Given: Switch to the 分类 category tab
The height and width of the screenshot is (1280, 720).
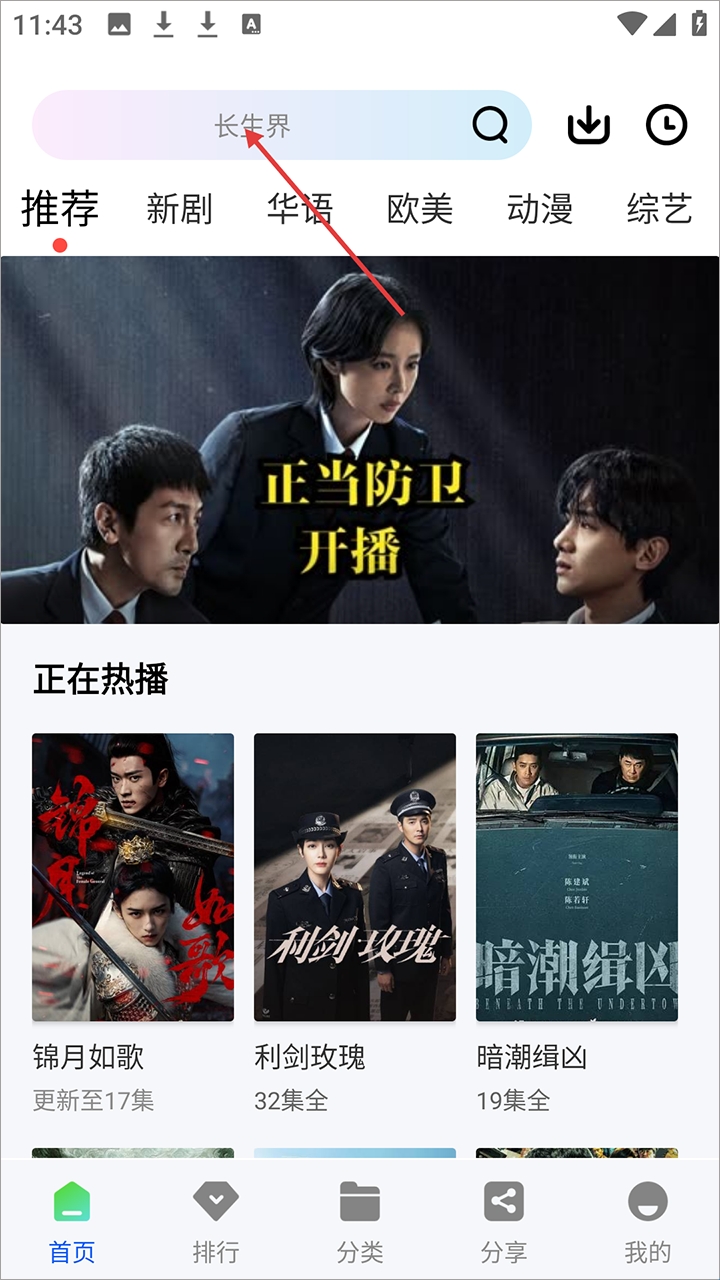Looking at the screenshot, I should point(360,1222).
